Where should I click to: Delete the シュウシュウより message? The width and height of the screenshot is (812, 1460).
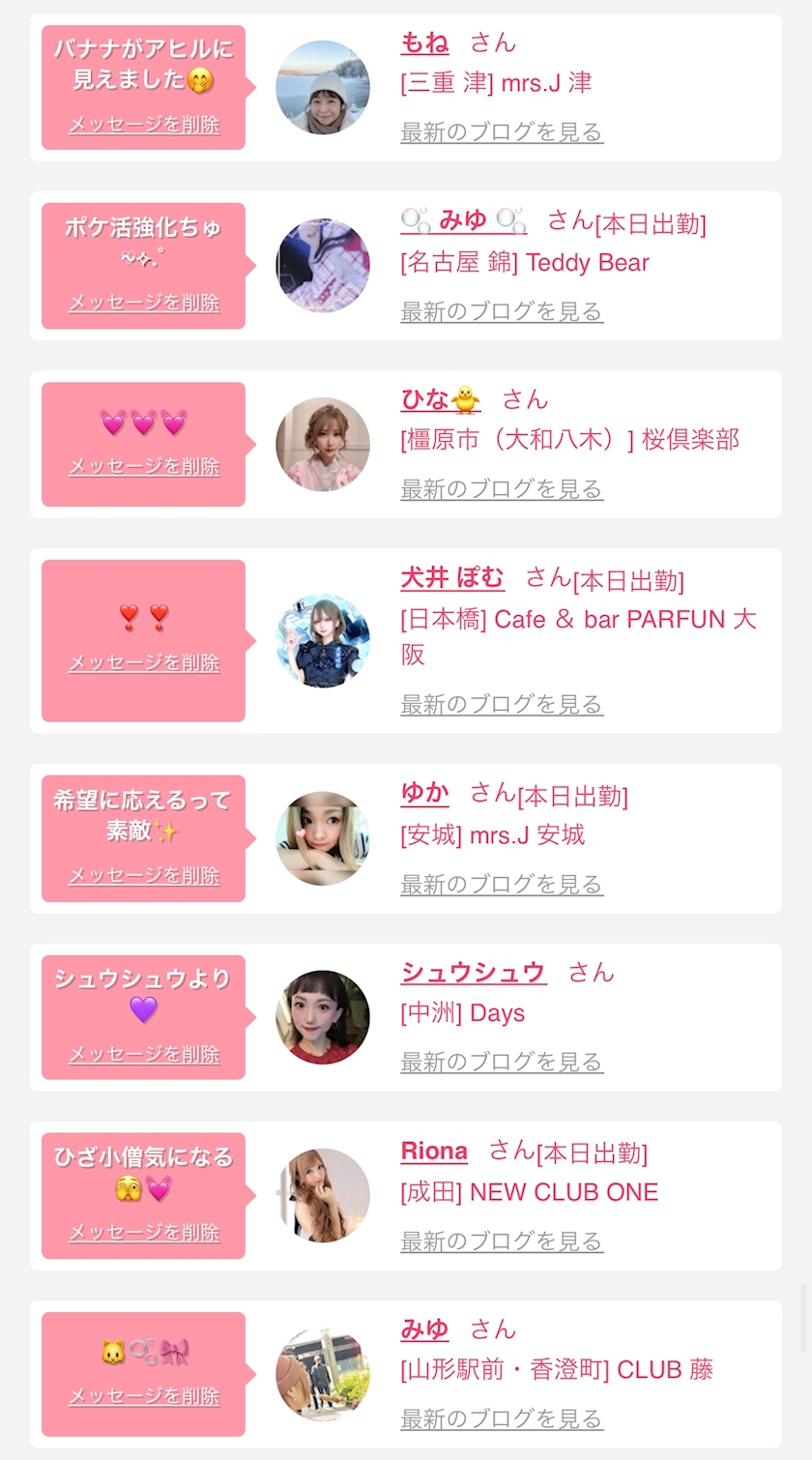pos(144,1055)
